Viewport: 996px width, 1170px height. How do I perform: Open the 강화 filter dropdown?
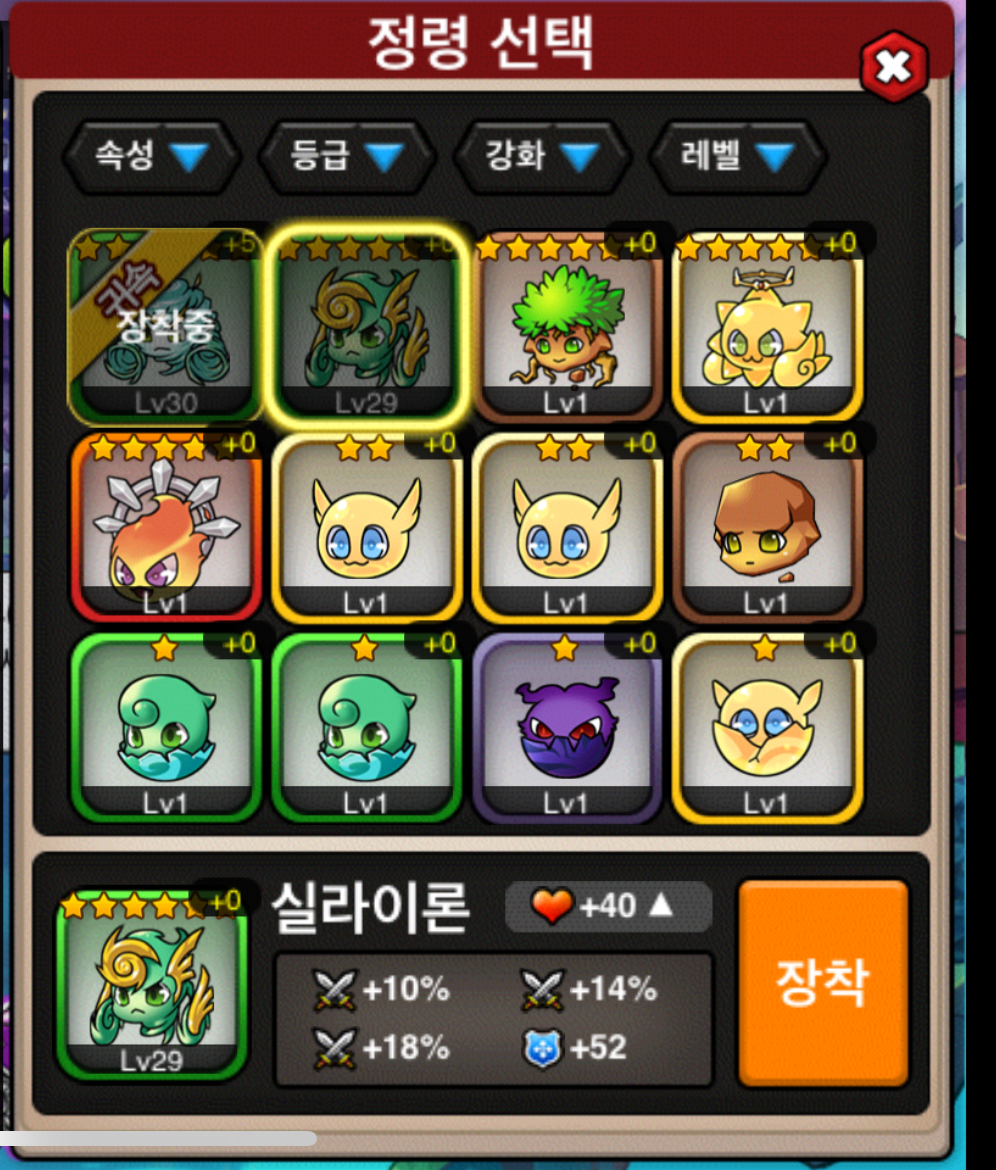point(541,156)
